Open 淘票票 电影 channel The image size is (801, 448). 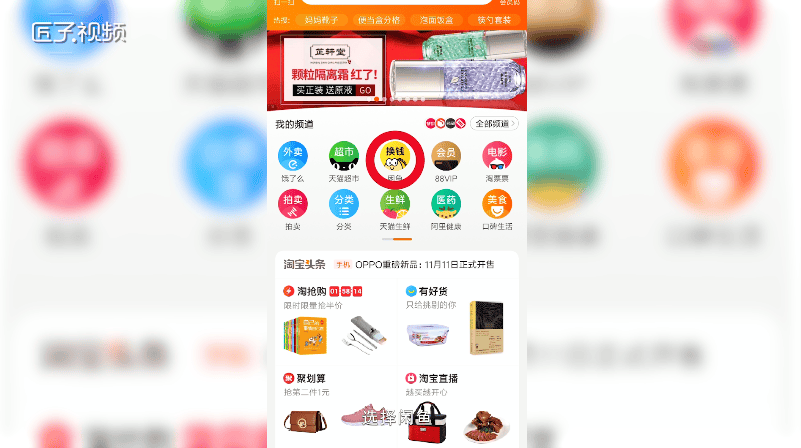[x=497, y=158]
